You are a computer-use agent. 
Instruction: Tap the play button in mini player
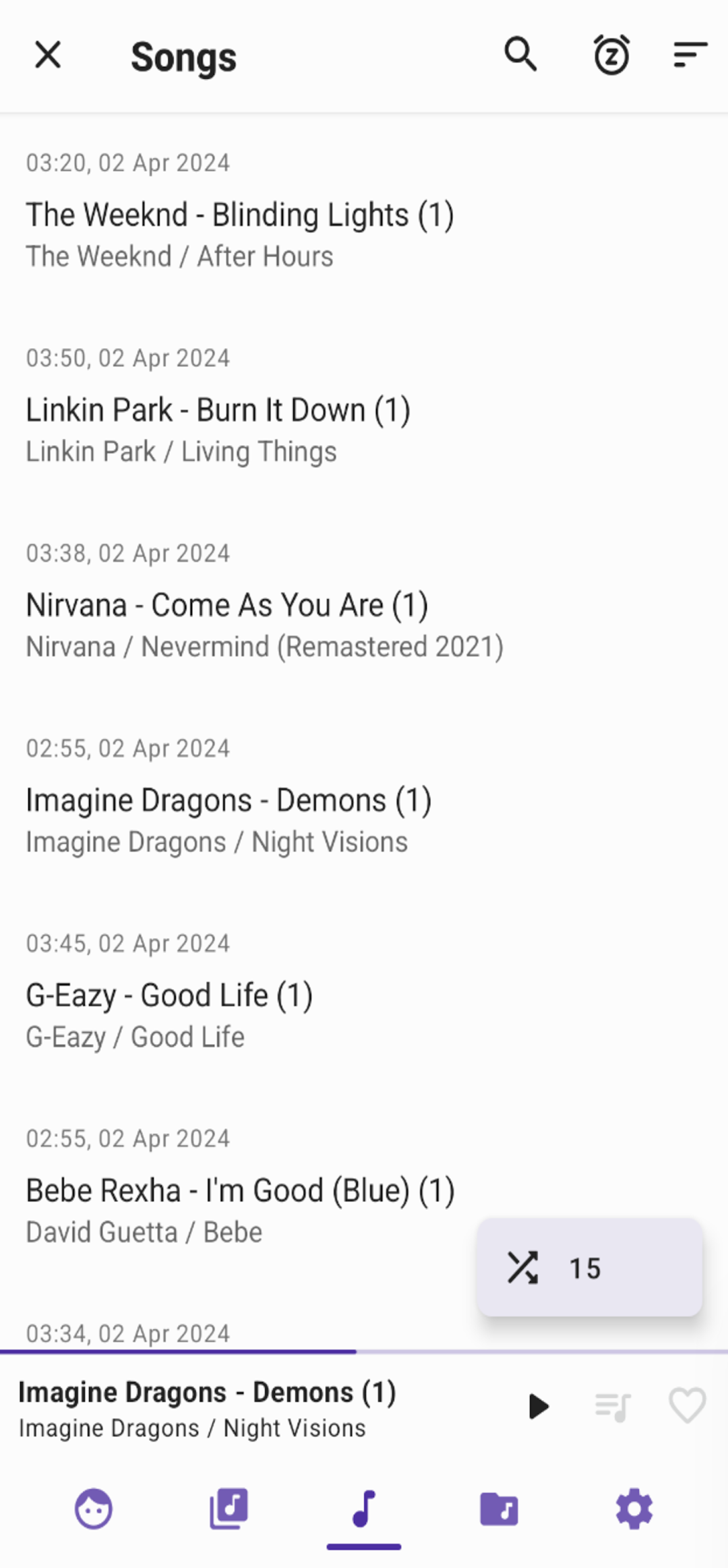[x=538, y=1407]
